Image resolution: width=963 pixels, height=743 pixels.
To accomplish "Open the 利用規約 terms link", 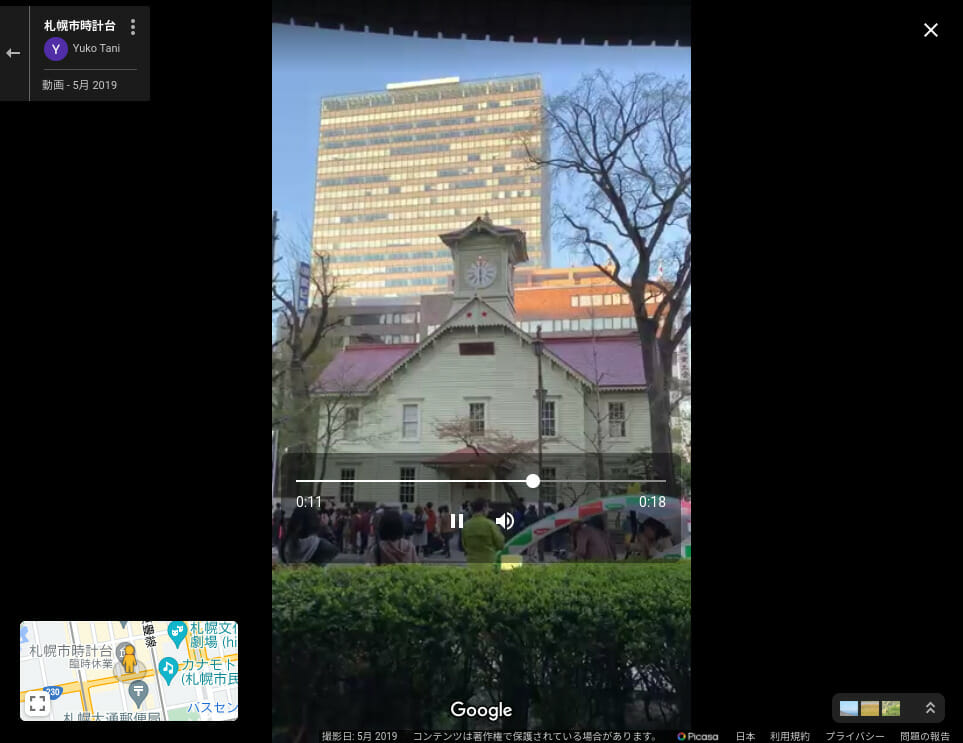I will (x=790, y=736).
